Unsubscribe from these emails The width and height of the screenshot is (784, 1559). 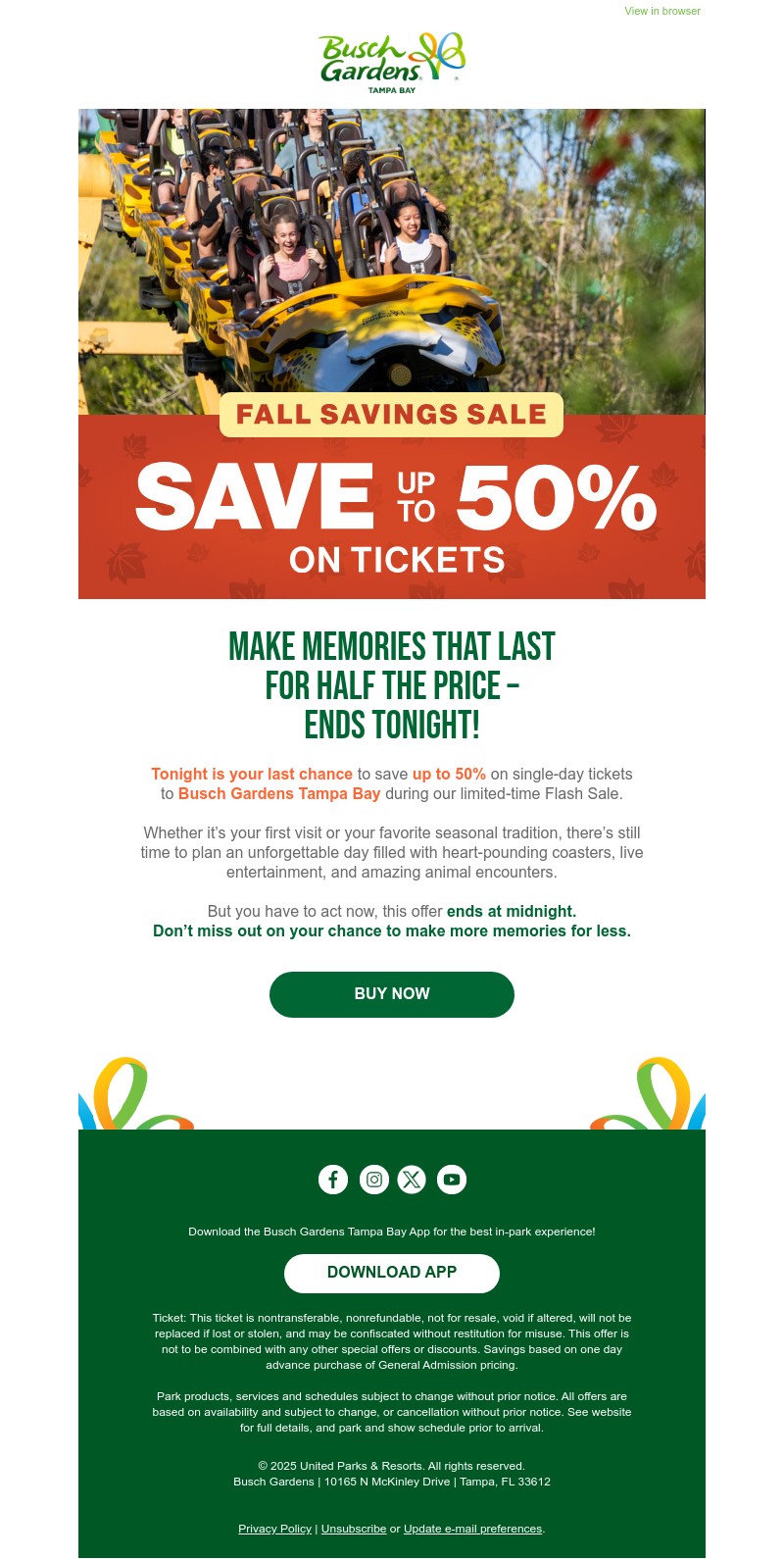point(354,1529)
